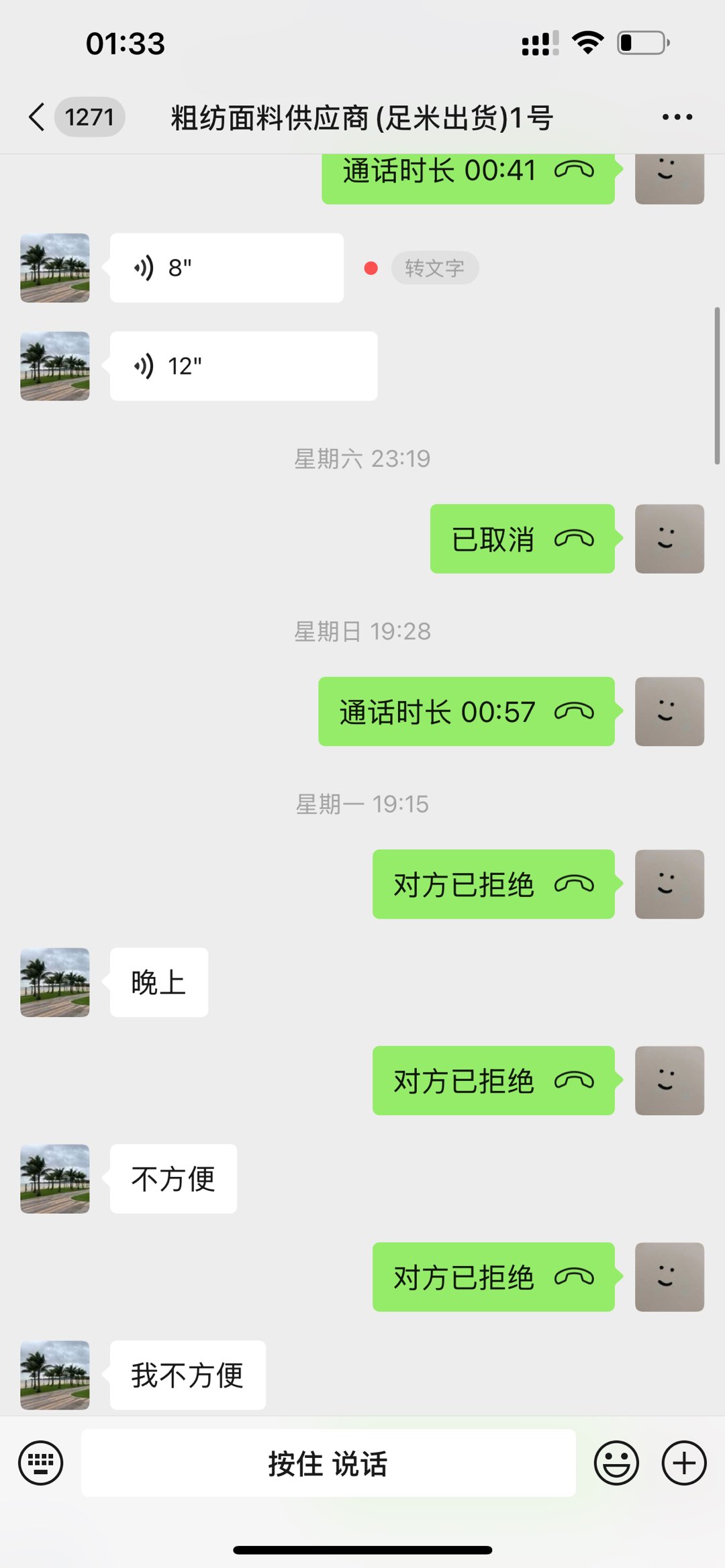Tap the smiley avatar next to 通话时长 00:41
The width and height of the screenshot is (725, 1568).
[669, 171]
